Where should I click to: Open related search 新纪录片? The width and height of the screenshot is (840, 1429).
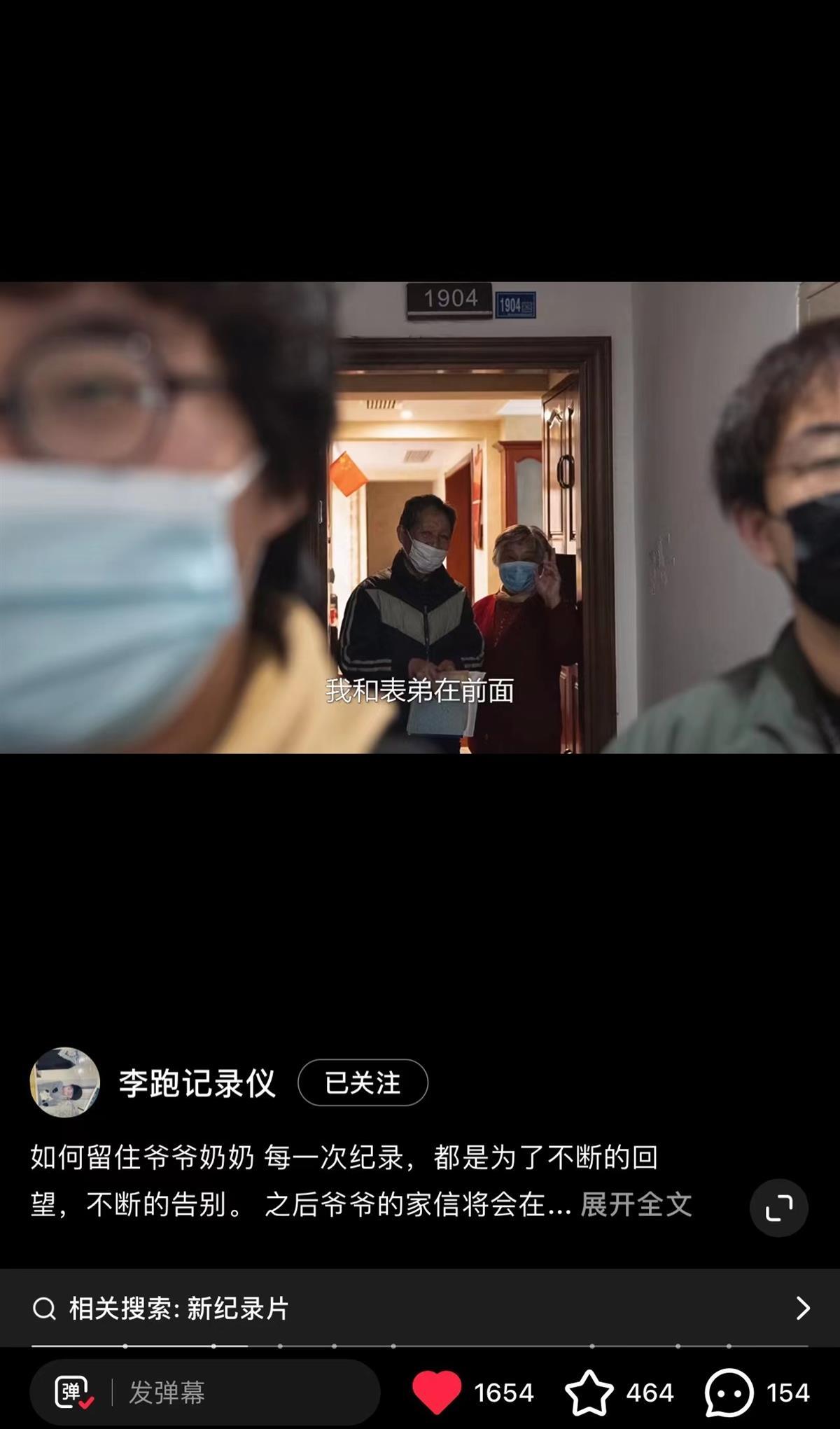[420, 1308]
